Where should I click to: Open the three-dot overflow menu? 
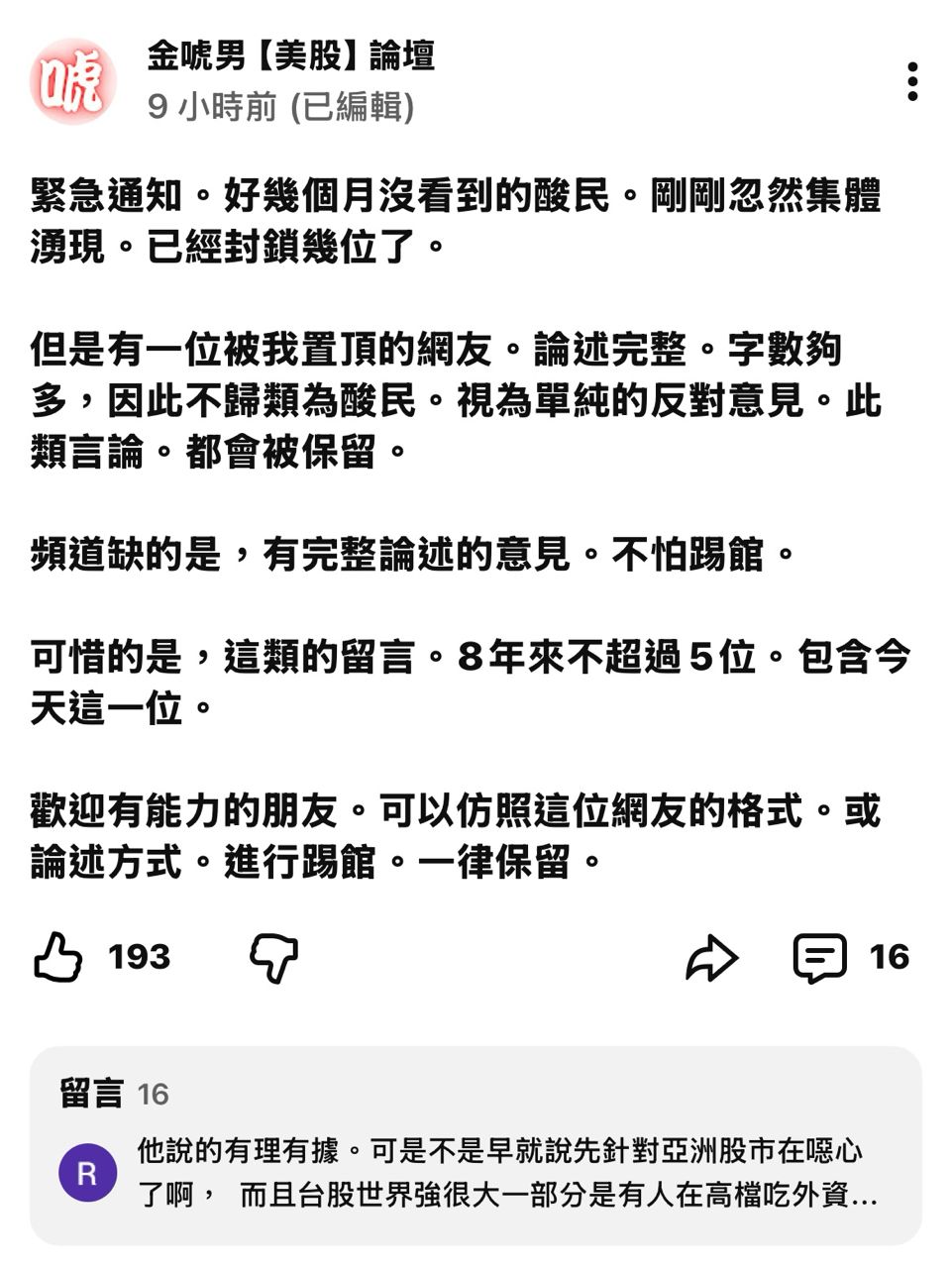point(912,81)
